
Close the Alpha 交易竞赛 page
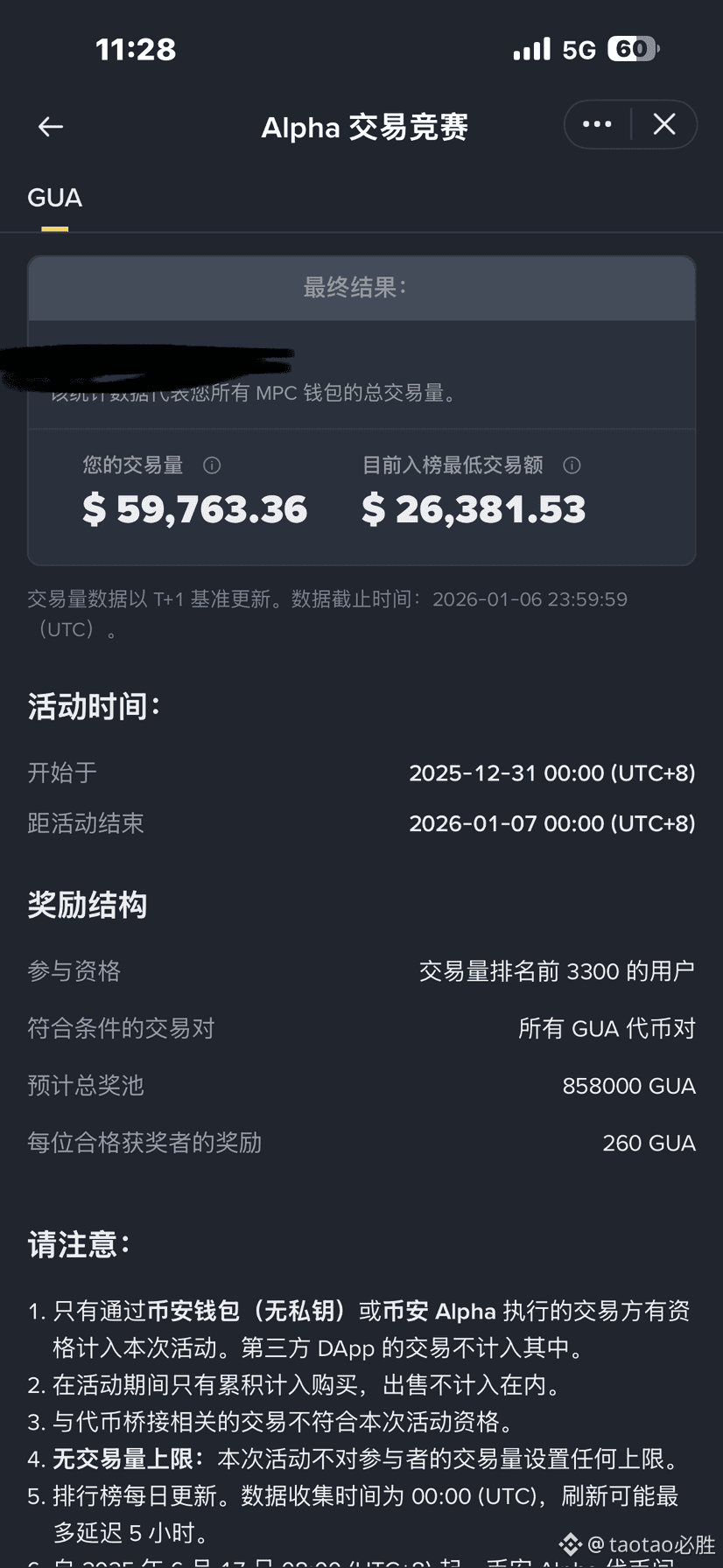tap(664, 124)
